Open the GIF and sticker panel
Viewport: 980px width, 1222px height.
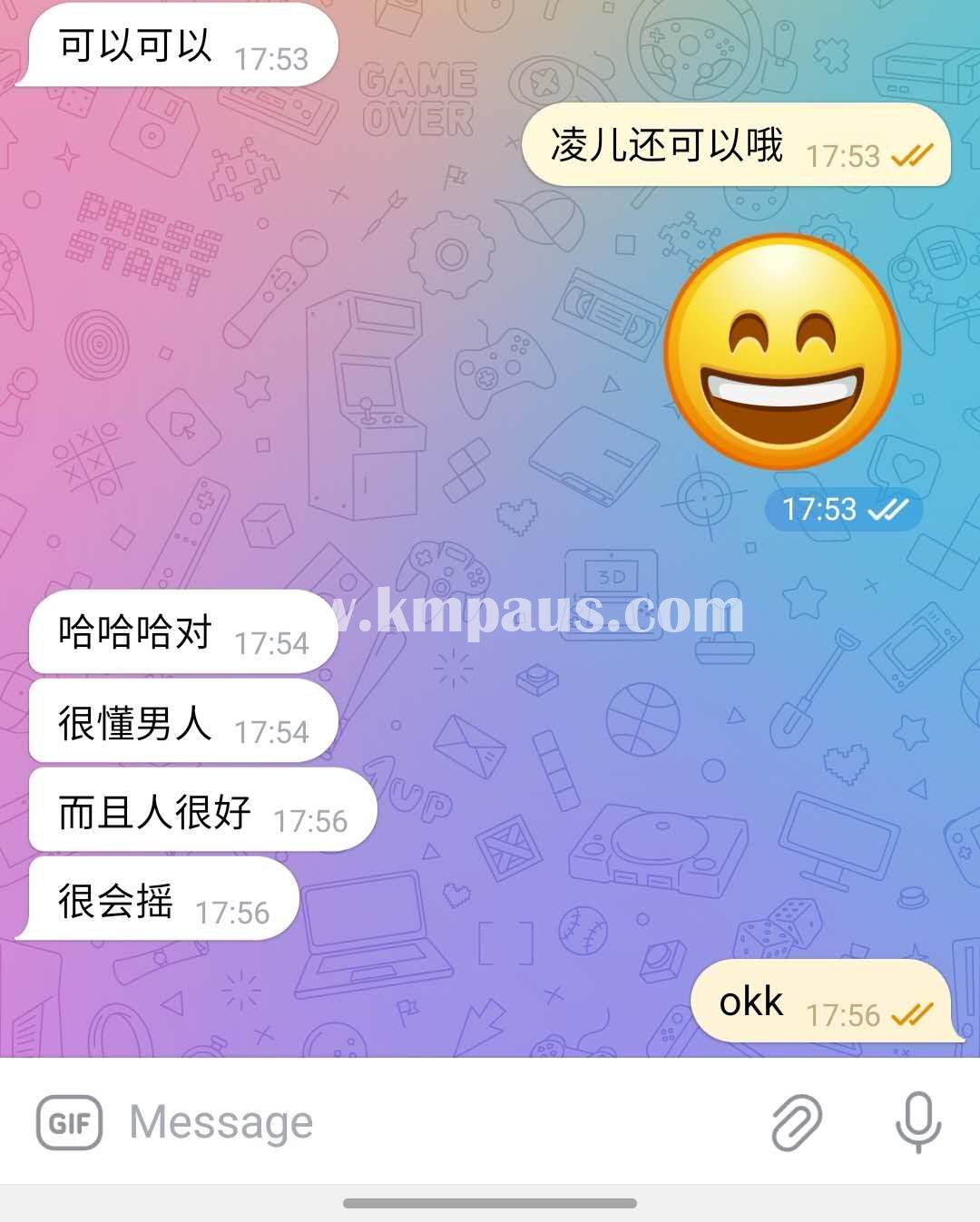(69, 1123)
